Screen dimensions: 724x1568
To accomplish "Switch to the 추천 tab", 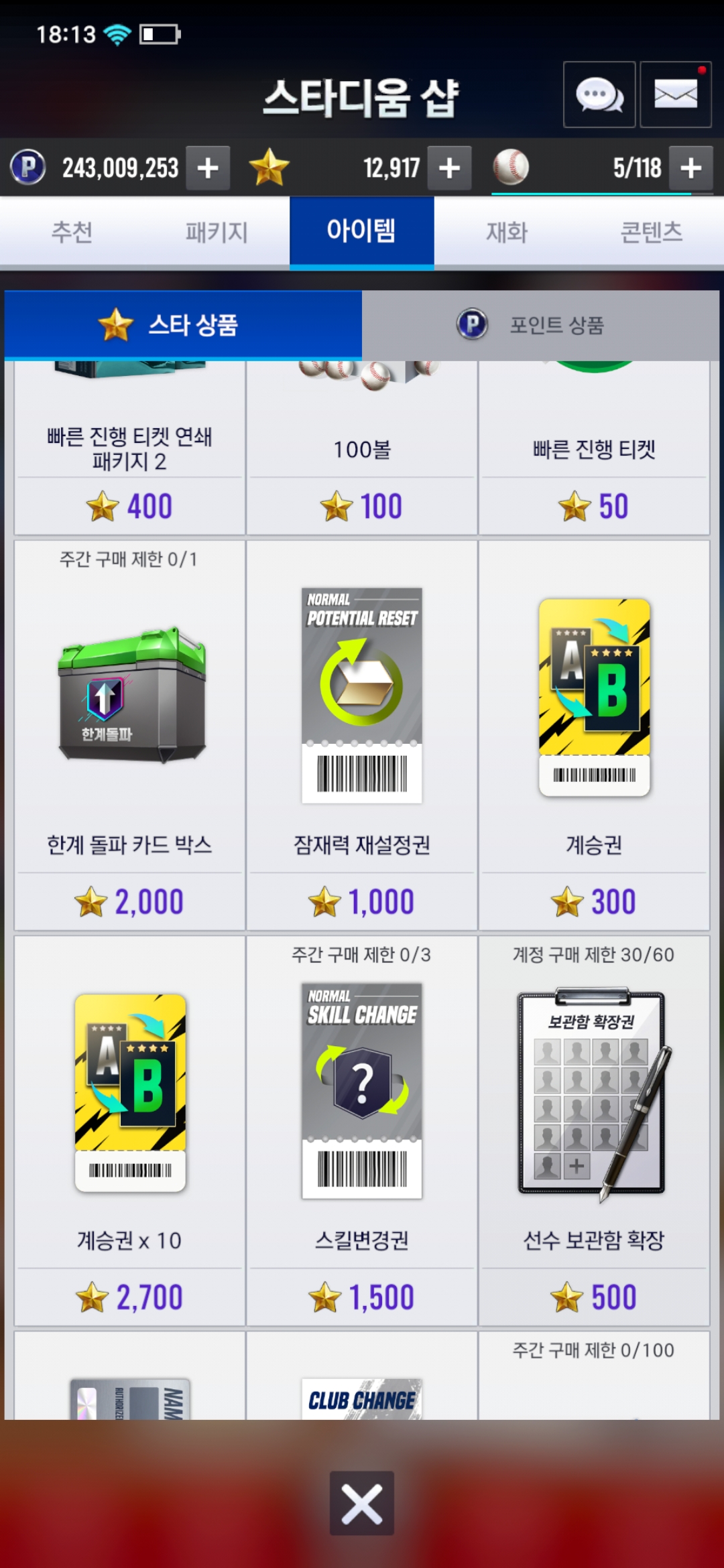I will pos(72,233).
